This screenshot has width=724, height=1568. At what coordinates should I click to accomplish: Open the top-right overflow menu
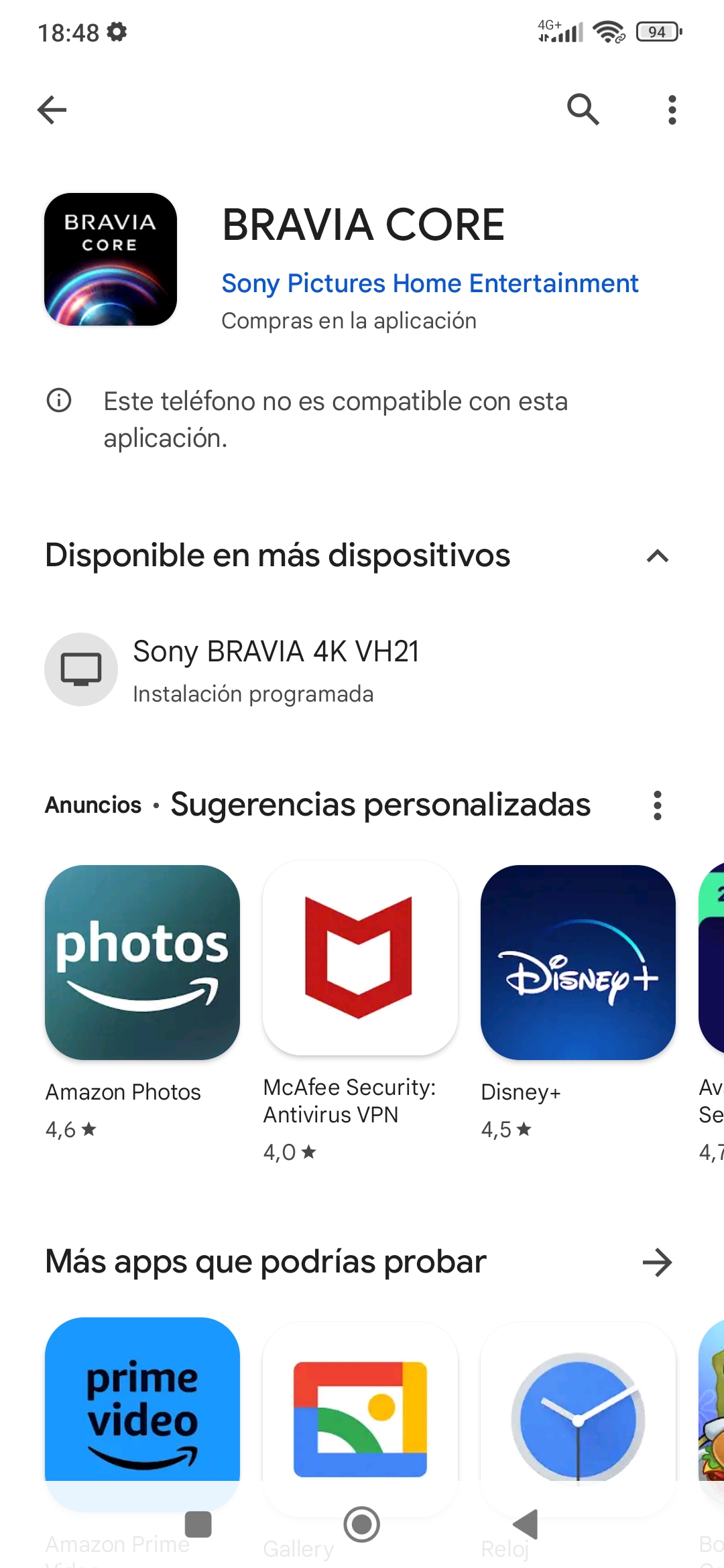(x=672, y=110)
